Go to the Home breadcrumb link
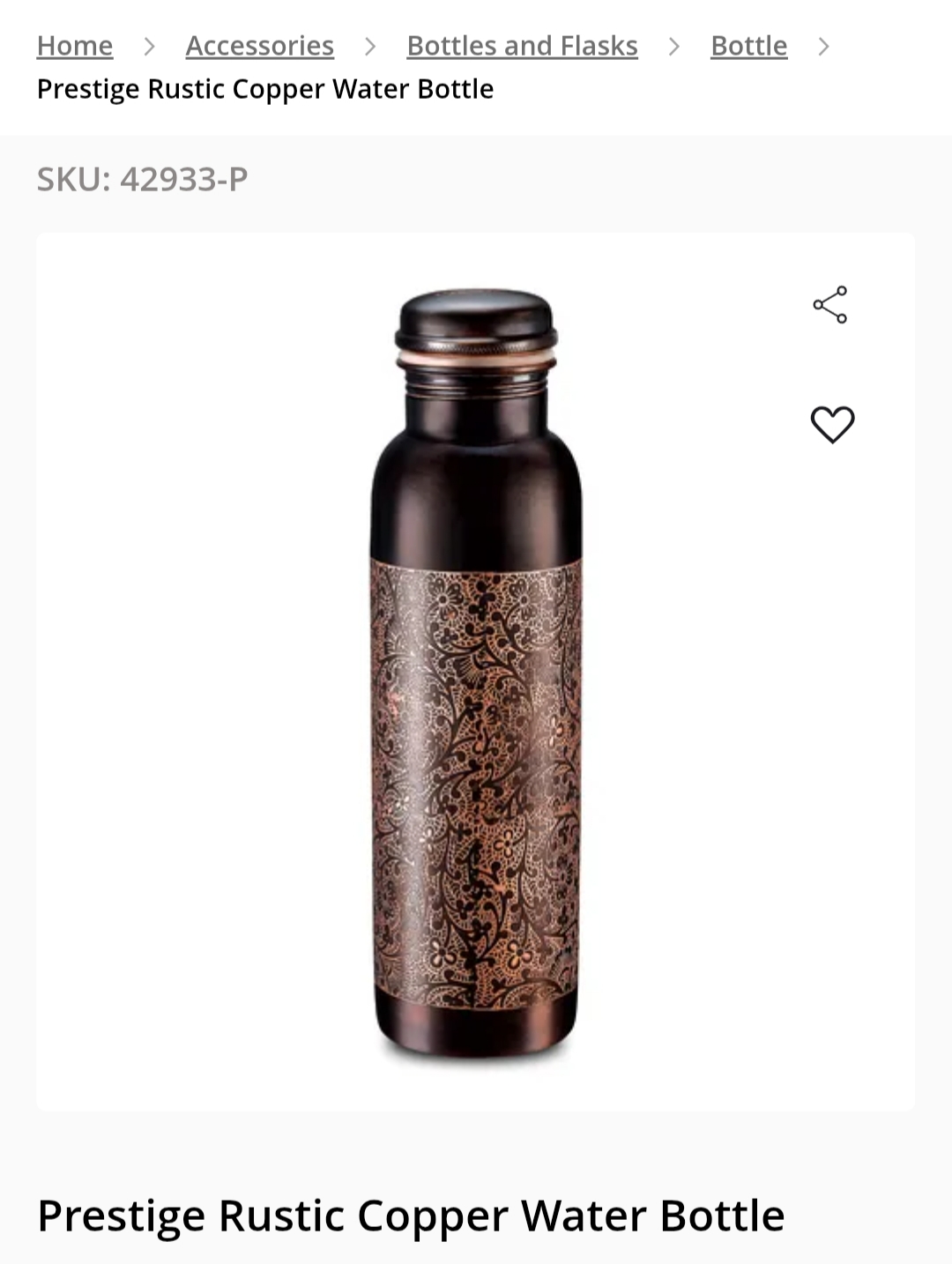 [x=75, y=46]
